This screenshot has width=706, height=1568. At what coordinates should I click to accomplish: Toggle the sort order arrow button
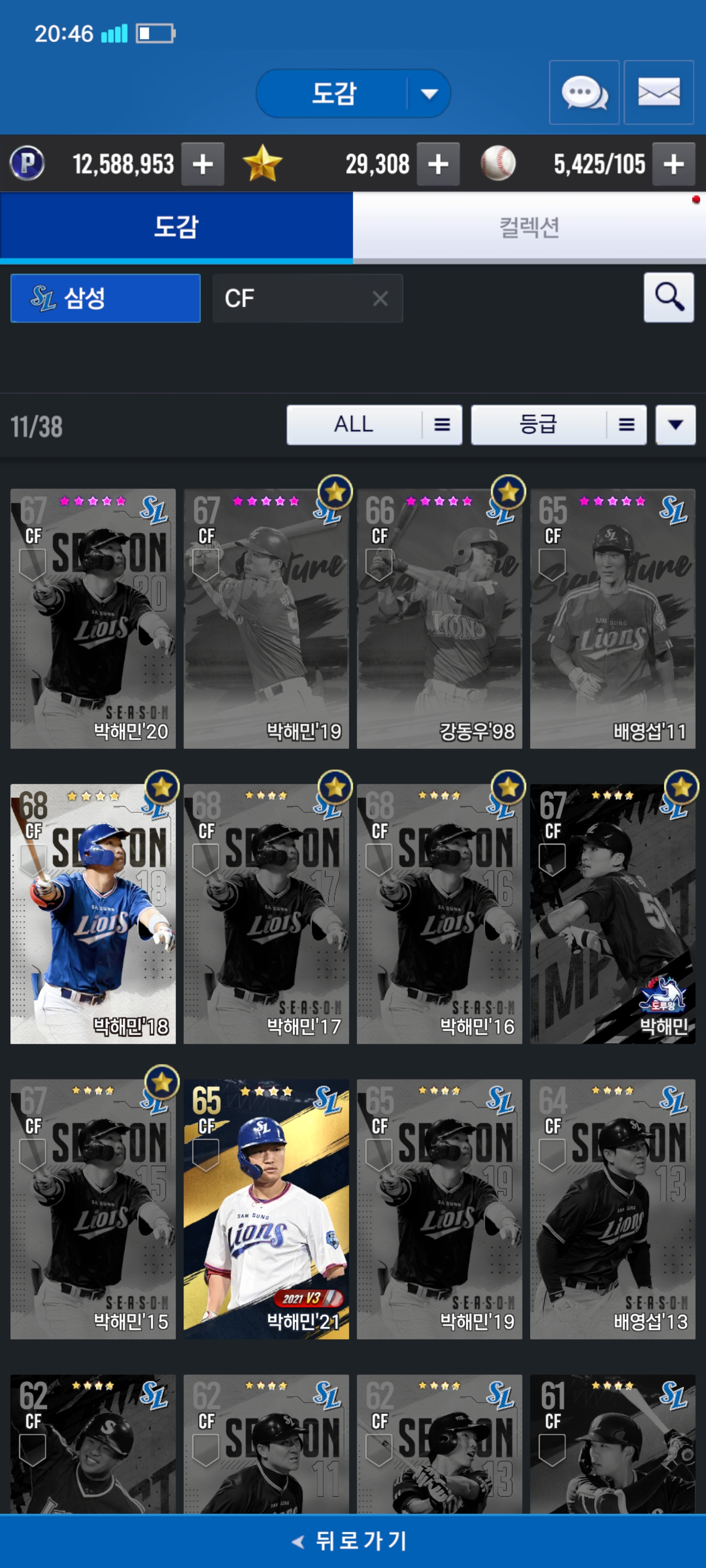(x=675, y=425)
